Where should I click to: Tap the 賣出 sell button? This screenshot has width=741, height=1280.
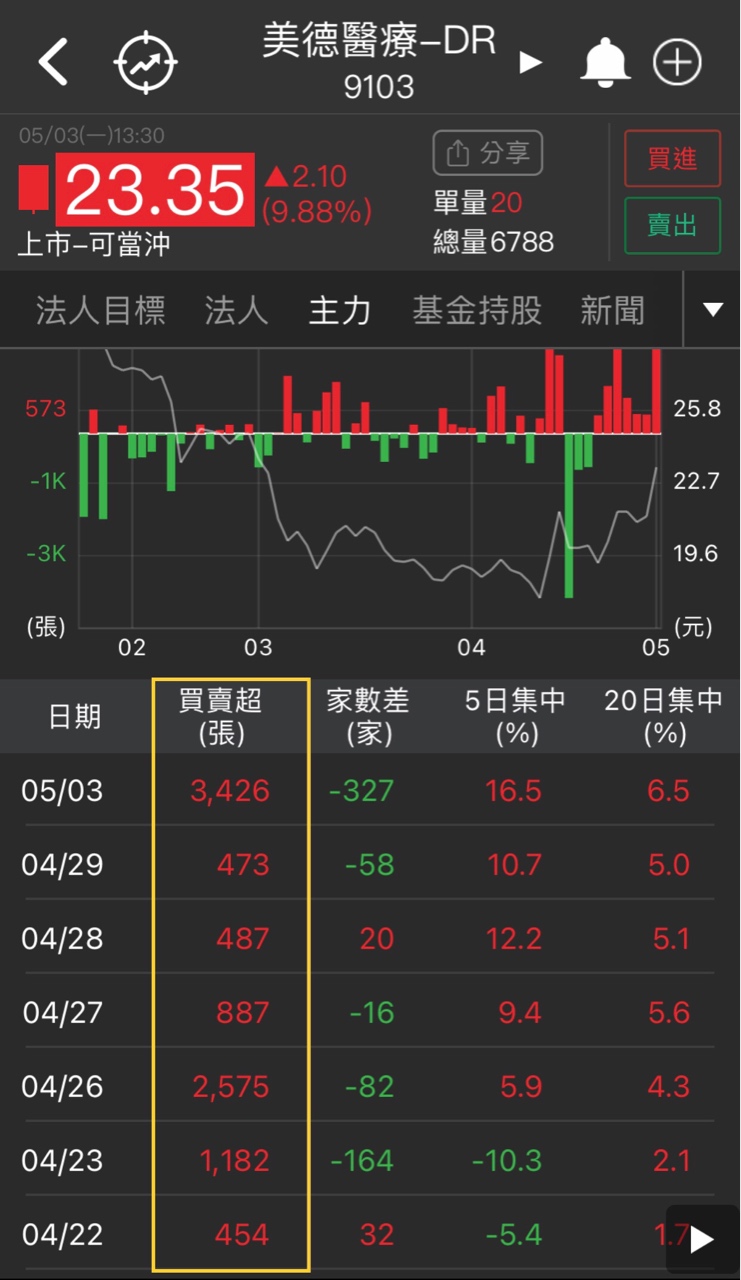pyautogui.click(x=672, y=225)
